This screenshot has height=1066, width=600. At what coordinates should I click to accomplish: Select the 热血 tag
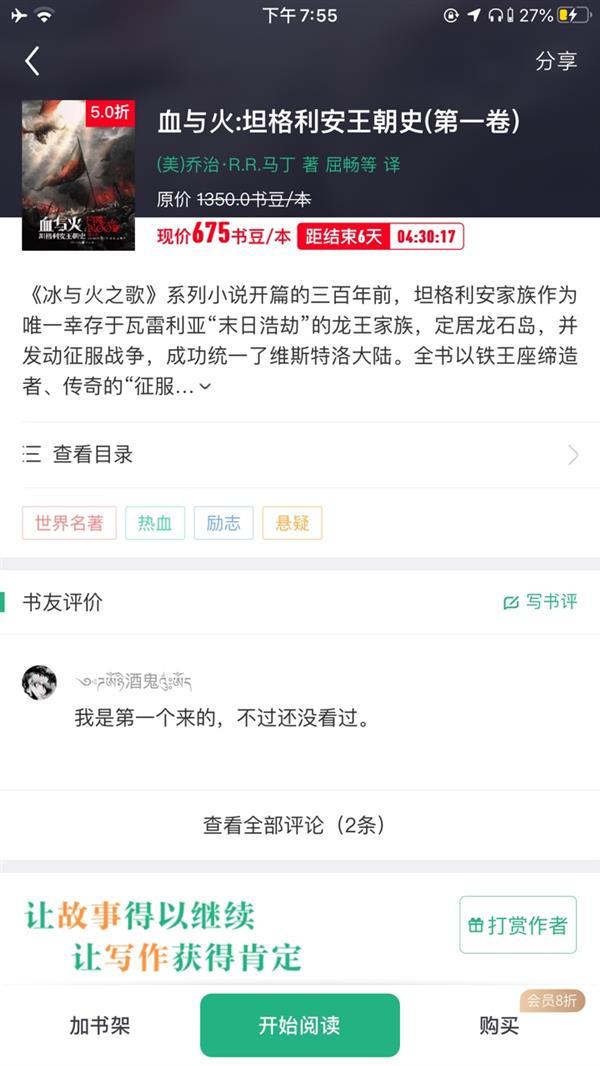[155, 523]
